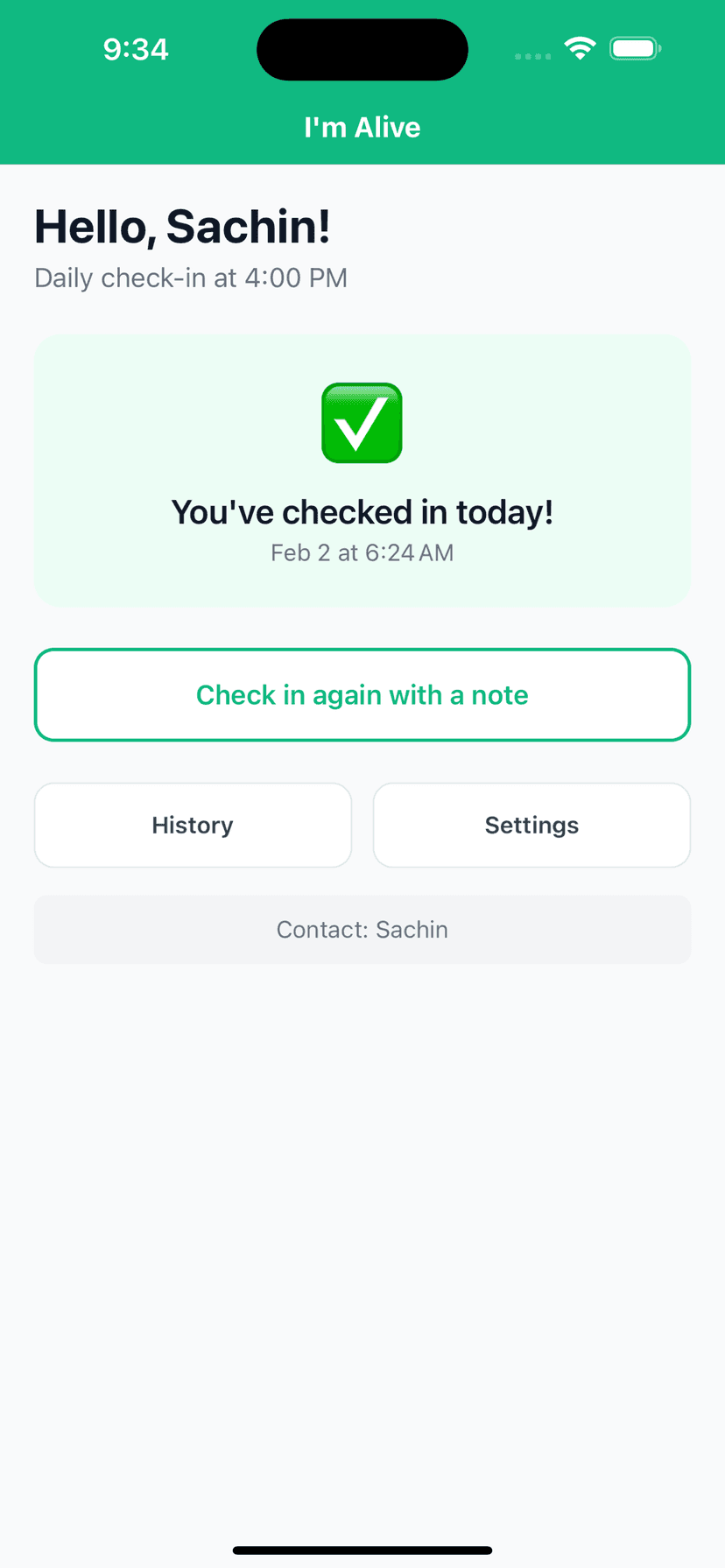This screenshot has height=1568, width=725.
Task: Tap the Dynamic Island area
Action: 362,49
